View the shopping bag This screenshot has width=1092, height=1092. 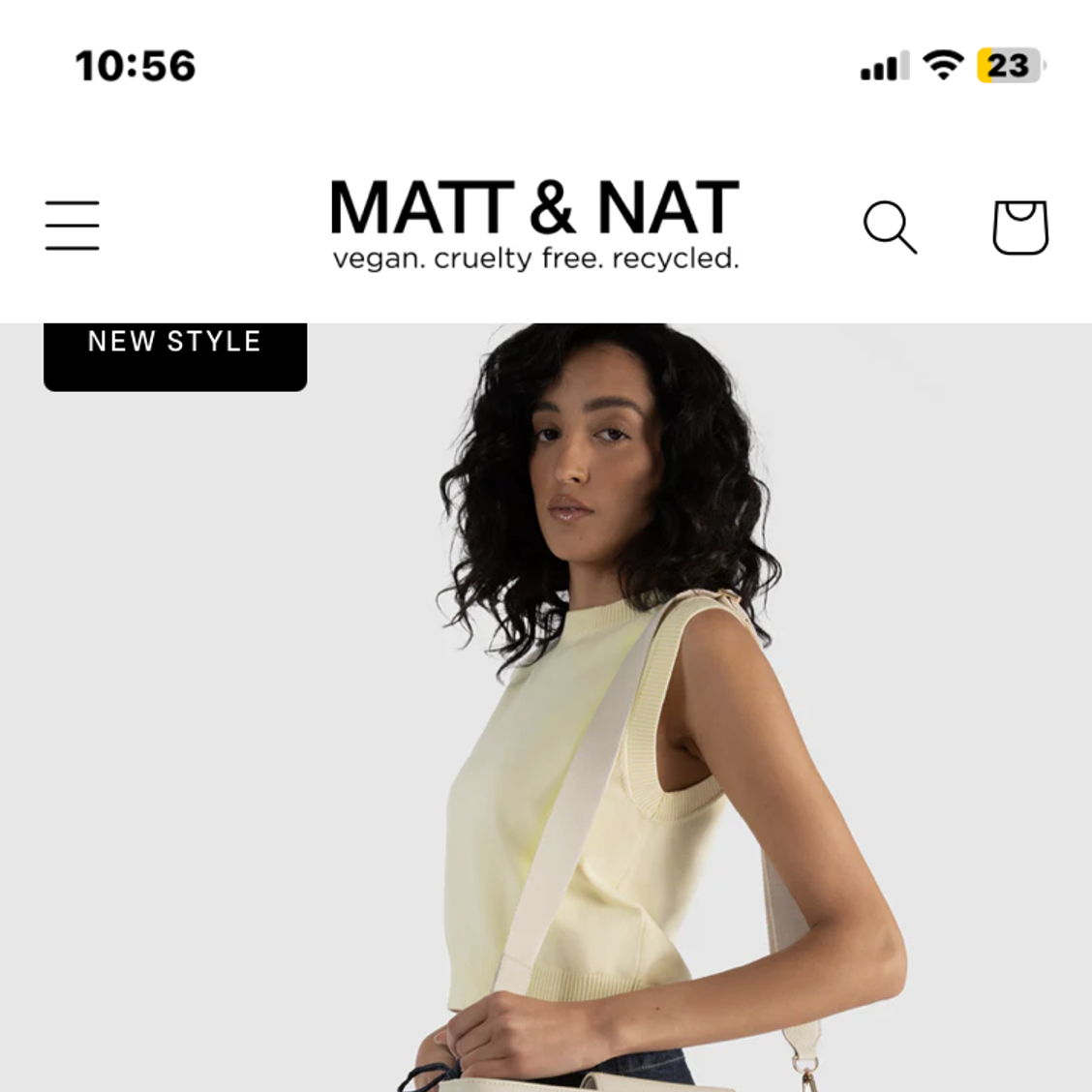pyautogui.click(x=1020, y=227)
